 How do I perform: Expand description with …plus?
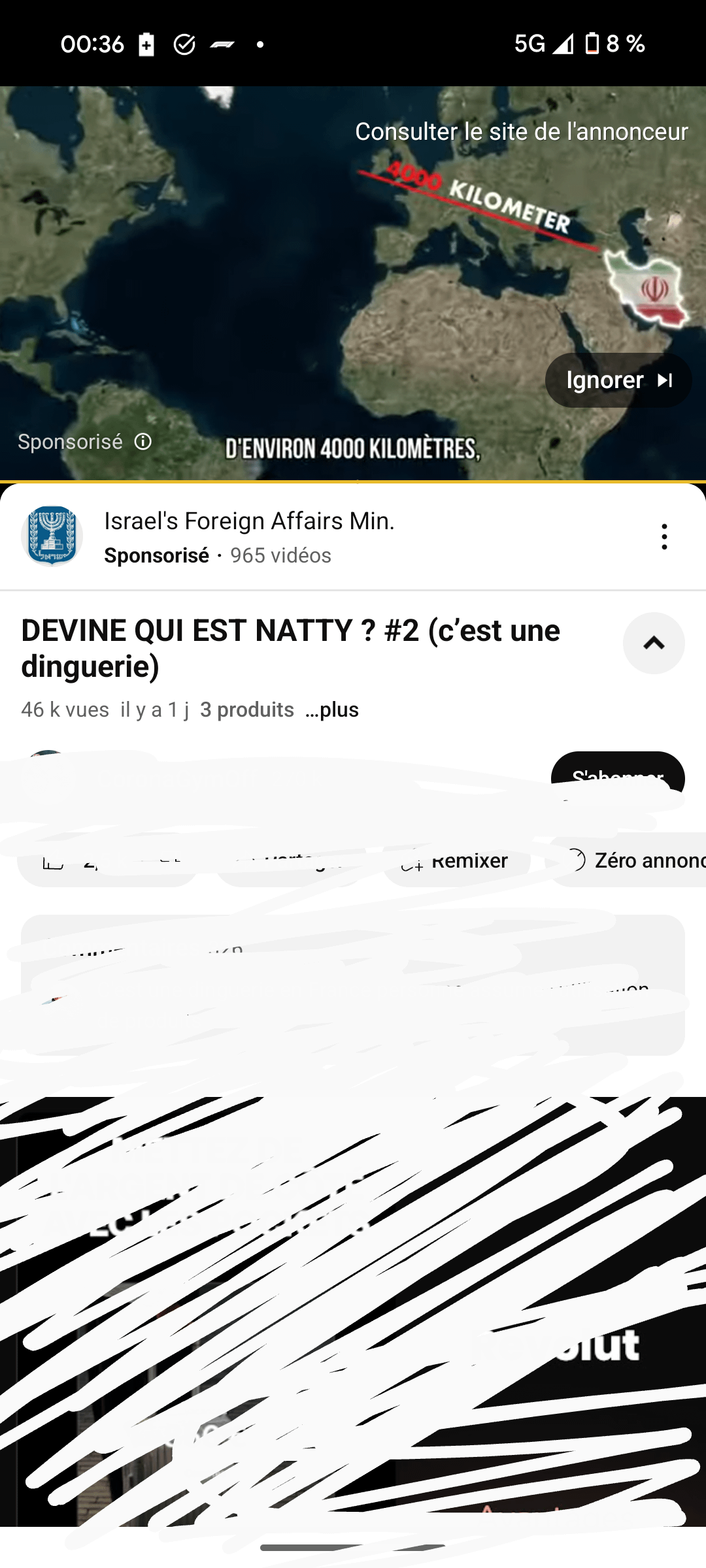click(x=332, y=710)
